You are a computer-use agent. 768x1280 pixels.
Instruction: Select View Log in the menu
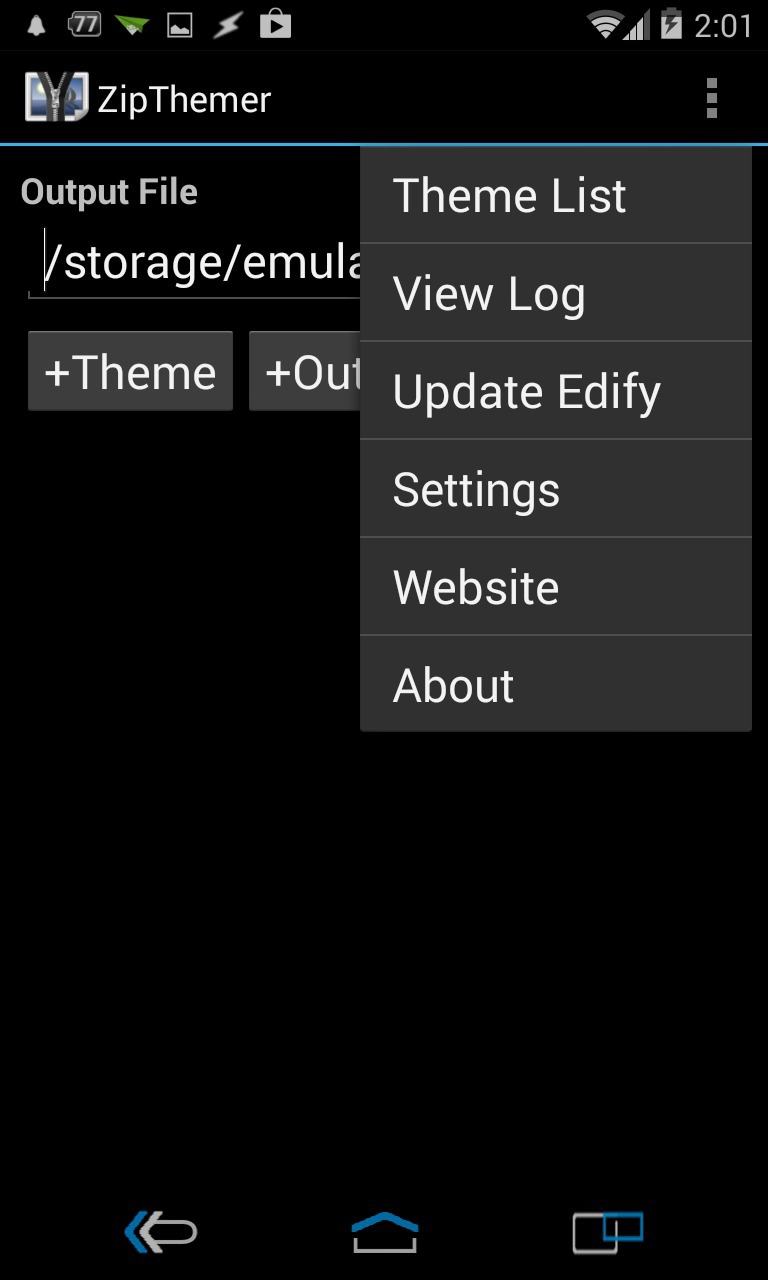[x=555, y=294]
